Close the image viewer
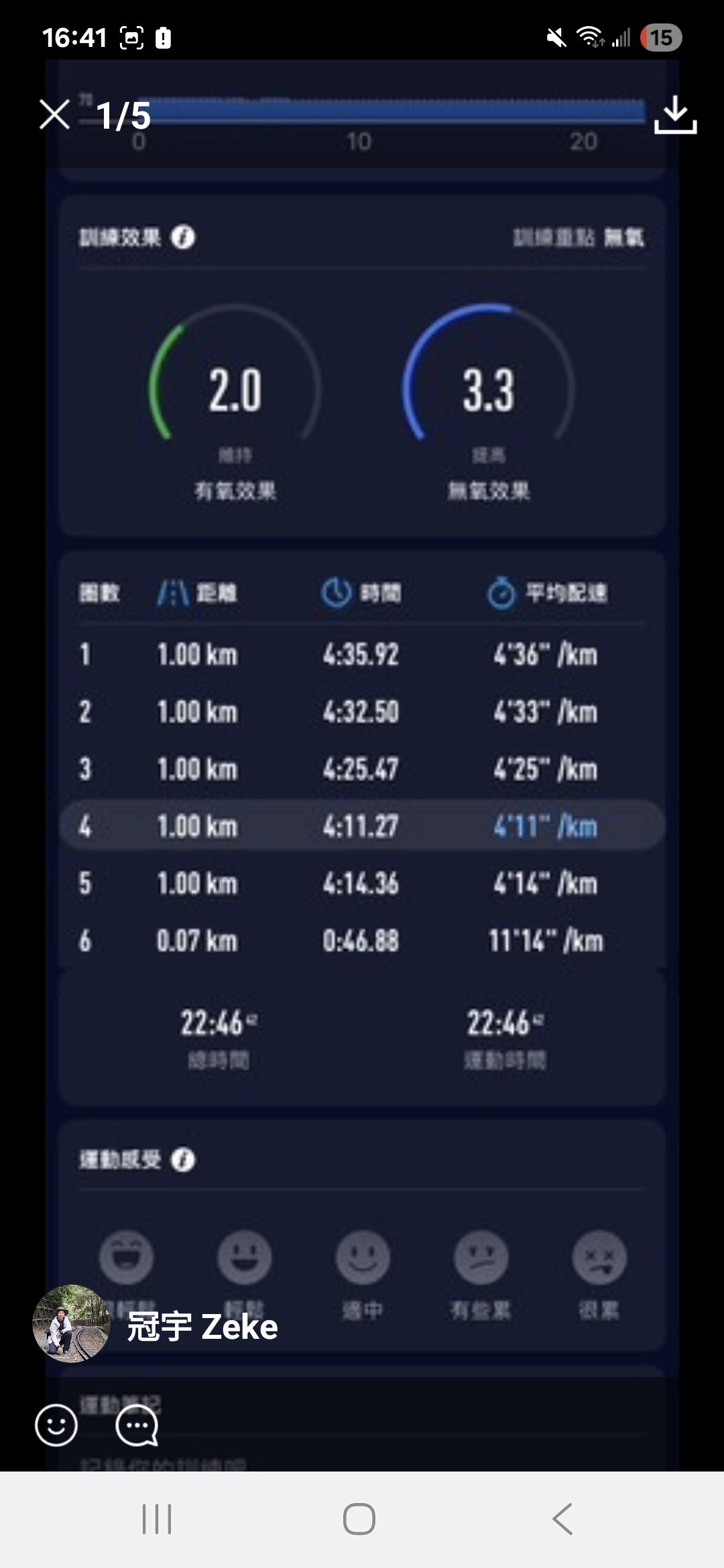724x1568 pixels. [54, 115]
